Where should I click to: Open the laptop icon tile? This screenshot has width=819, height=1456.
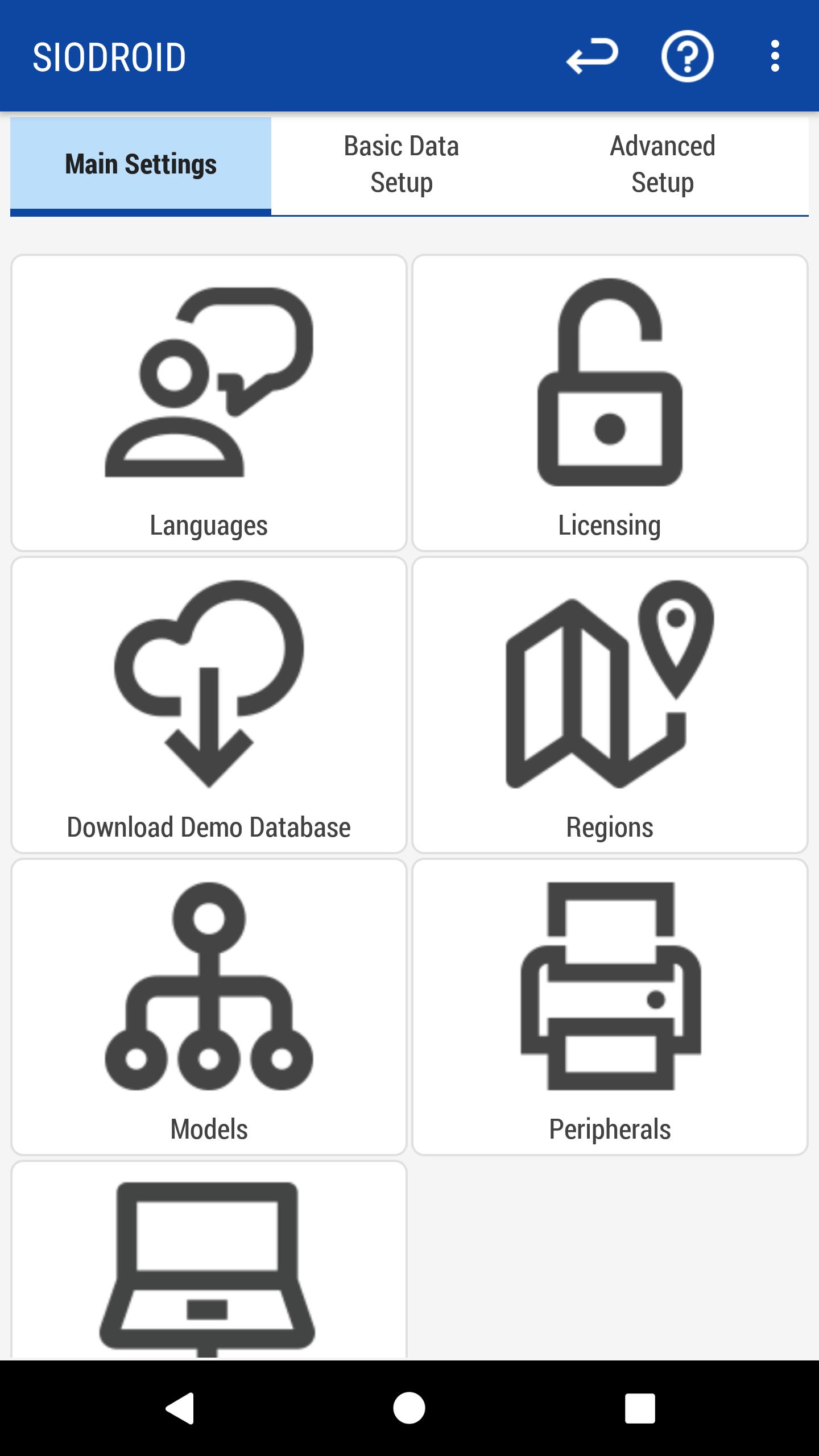[x=209, y=1263]
